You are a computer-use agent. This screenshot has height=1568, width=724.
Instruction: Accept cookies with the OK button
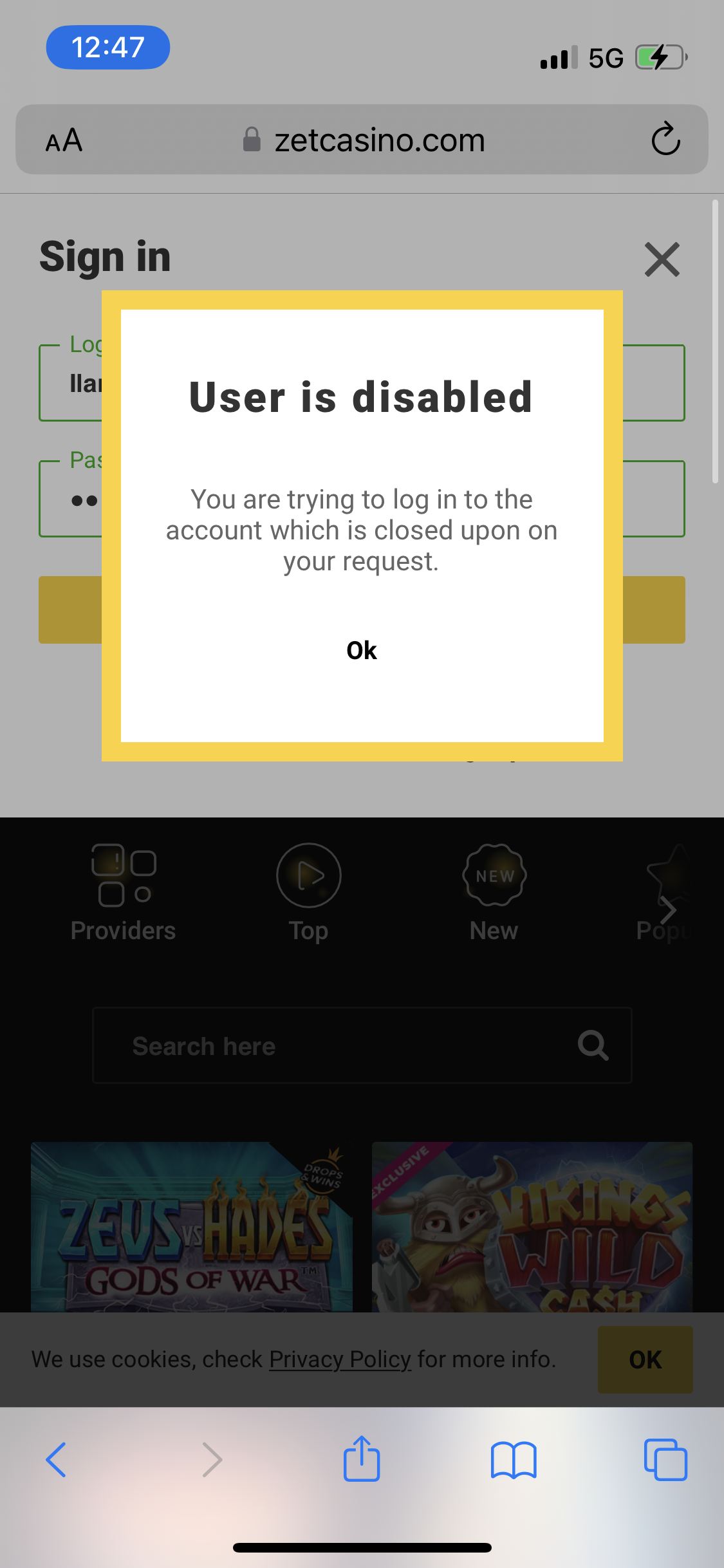click(645, 1359)
